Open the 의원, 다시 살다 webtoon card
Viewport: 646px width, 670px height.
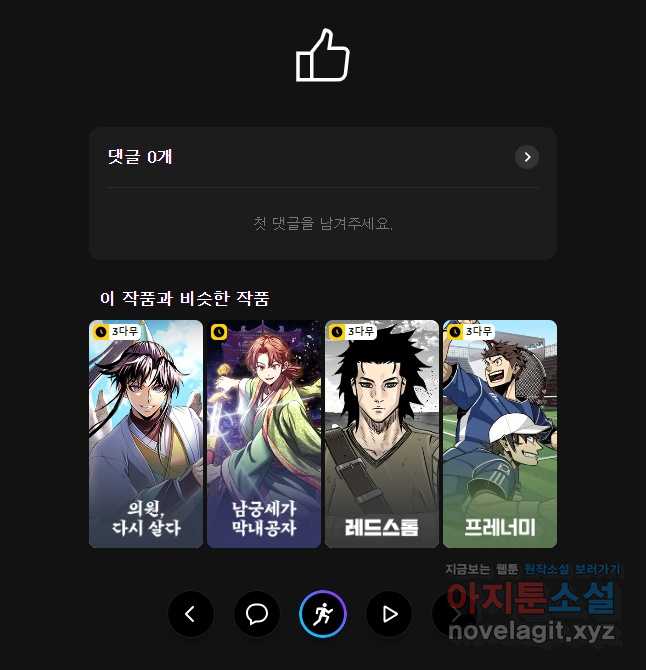(146, 434)
